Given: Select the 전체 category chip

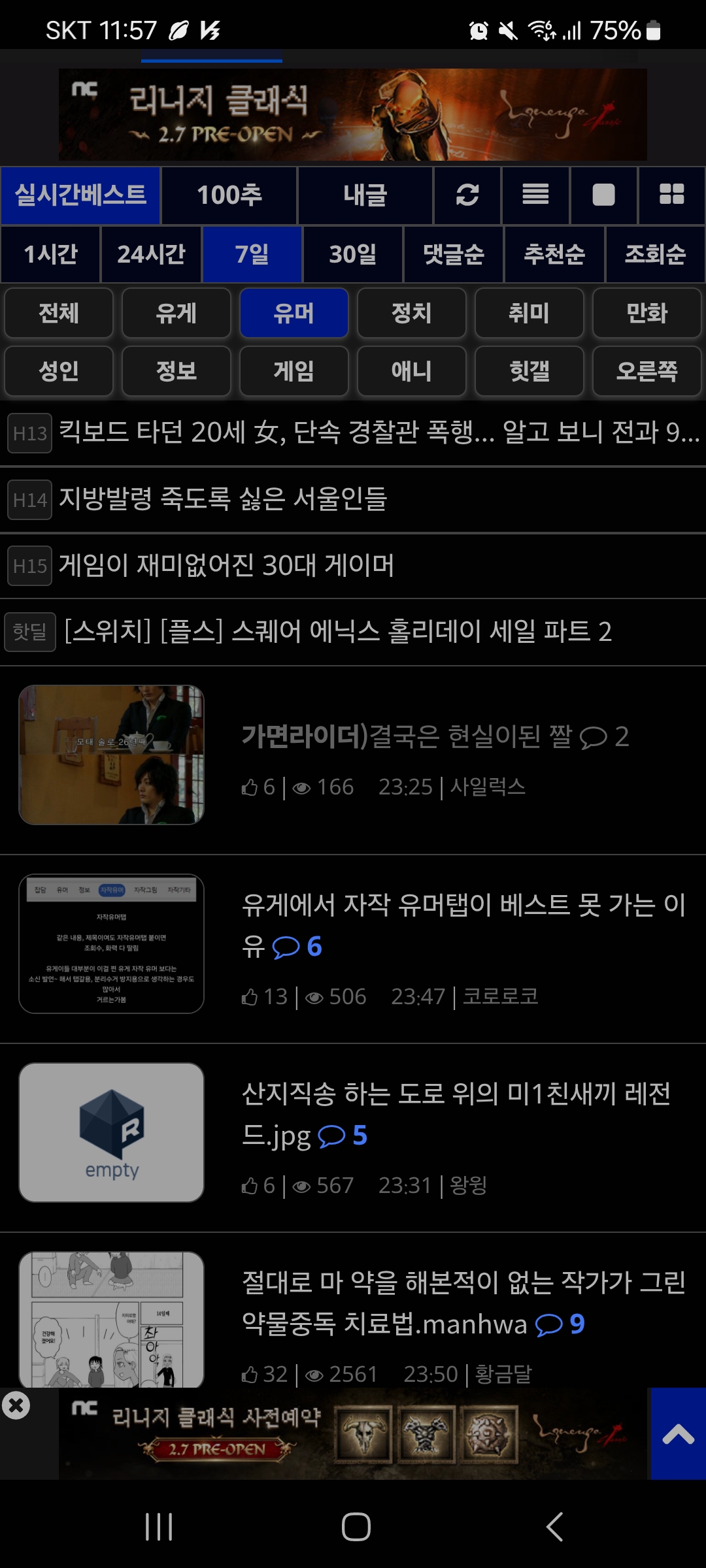Looking at the screenshot, I should coord(59,313).
